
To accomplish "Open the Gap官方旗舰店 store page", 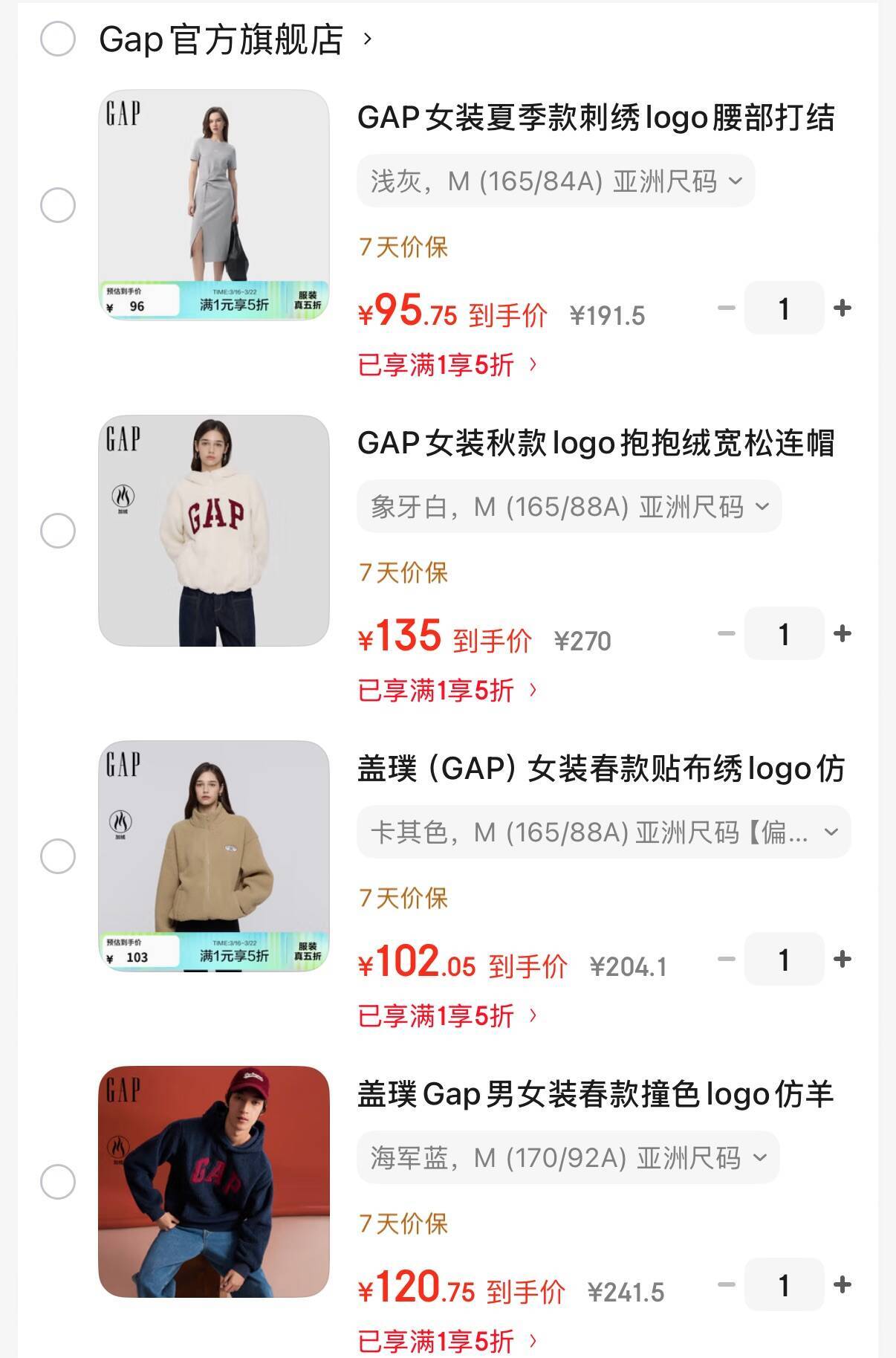I will [221, 39].
